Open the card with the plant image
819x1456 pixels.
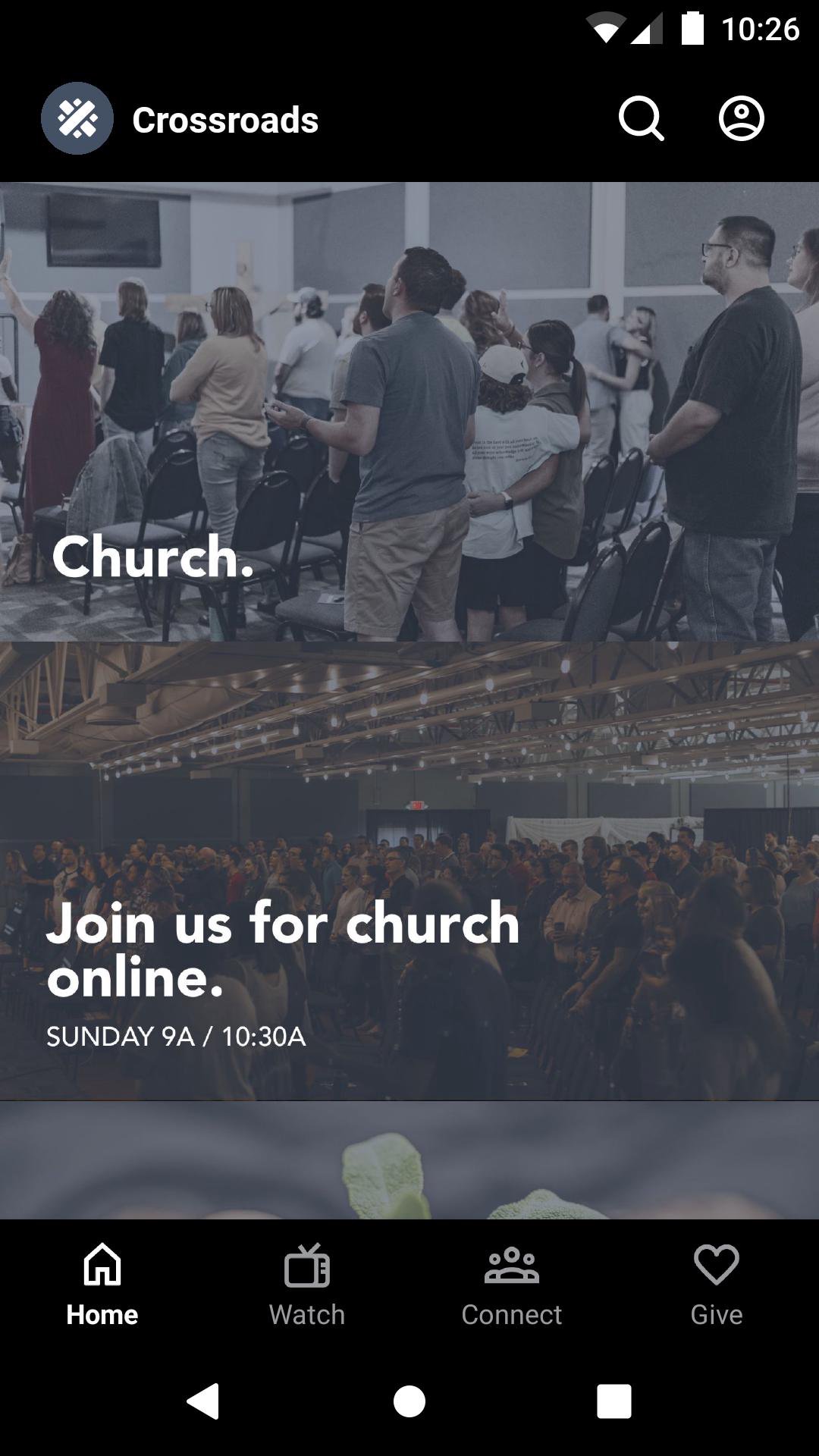(409, 1160)
